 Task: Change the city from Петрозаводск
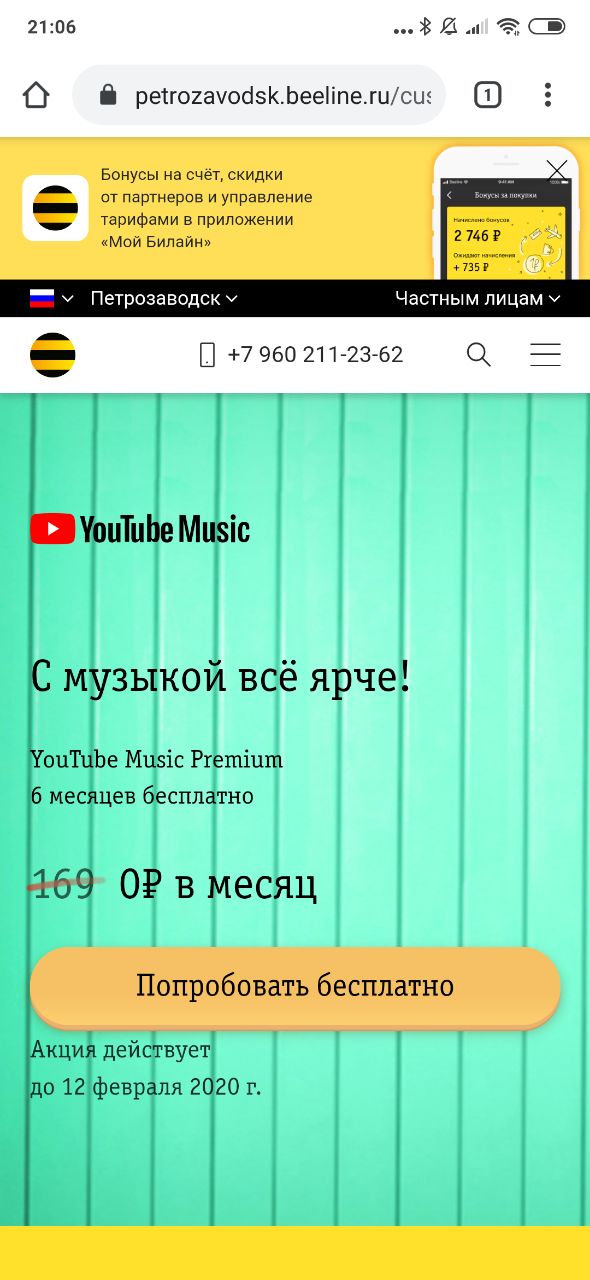(x=164, y=298)
